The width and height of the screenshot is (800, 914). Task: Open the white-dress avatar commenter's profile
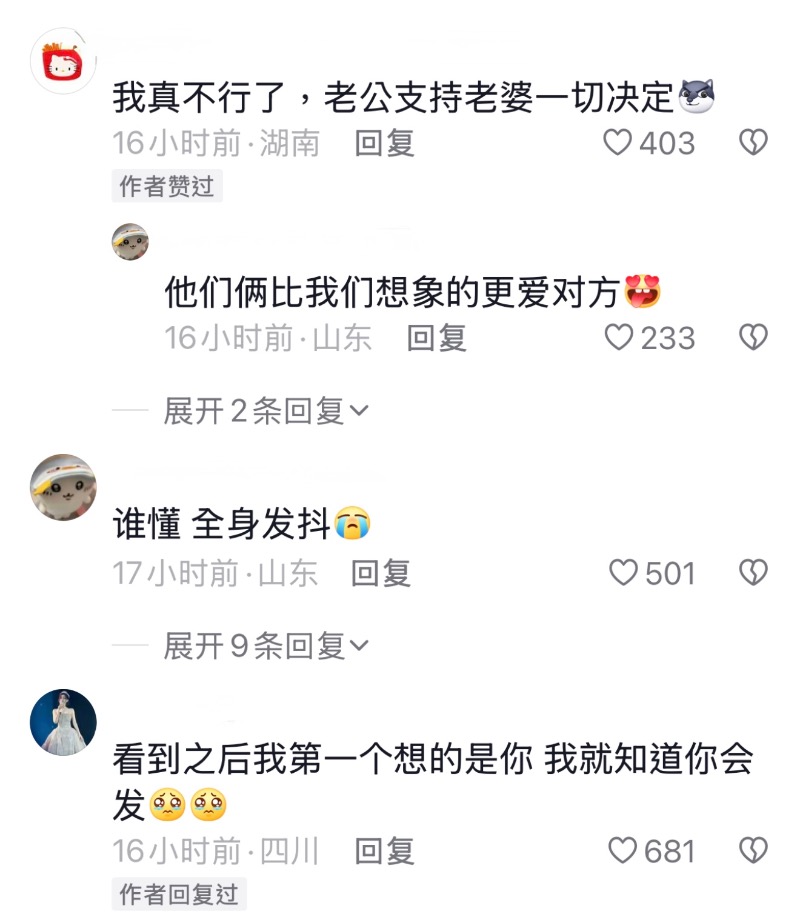pyautogui.click(x=63, y=722)
